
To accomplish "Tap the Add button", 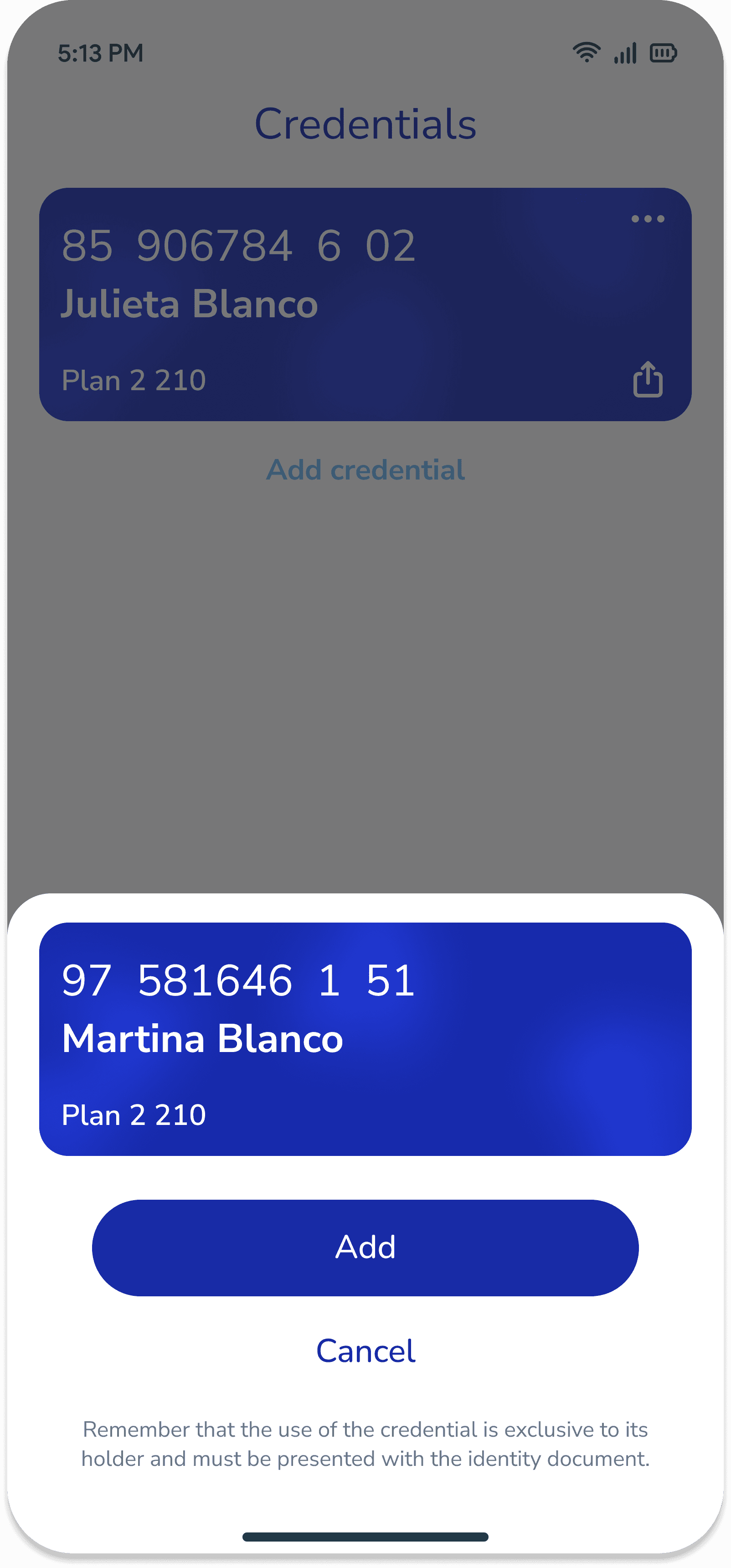I will (365, 1247).
